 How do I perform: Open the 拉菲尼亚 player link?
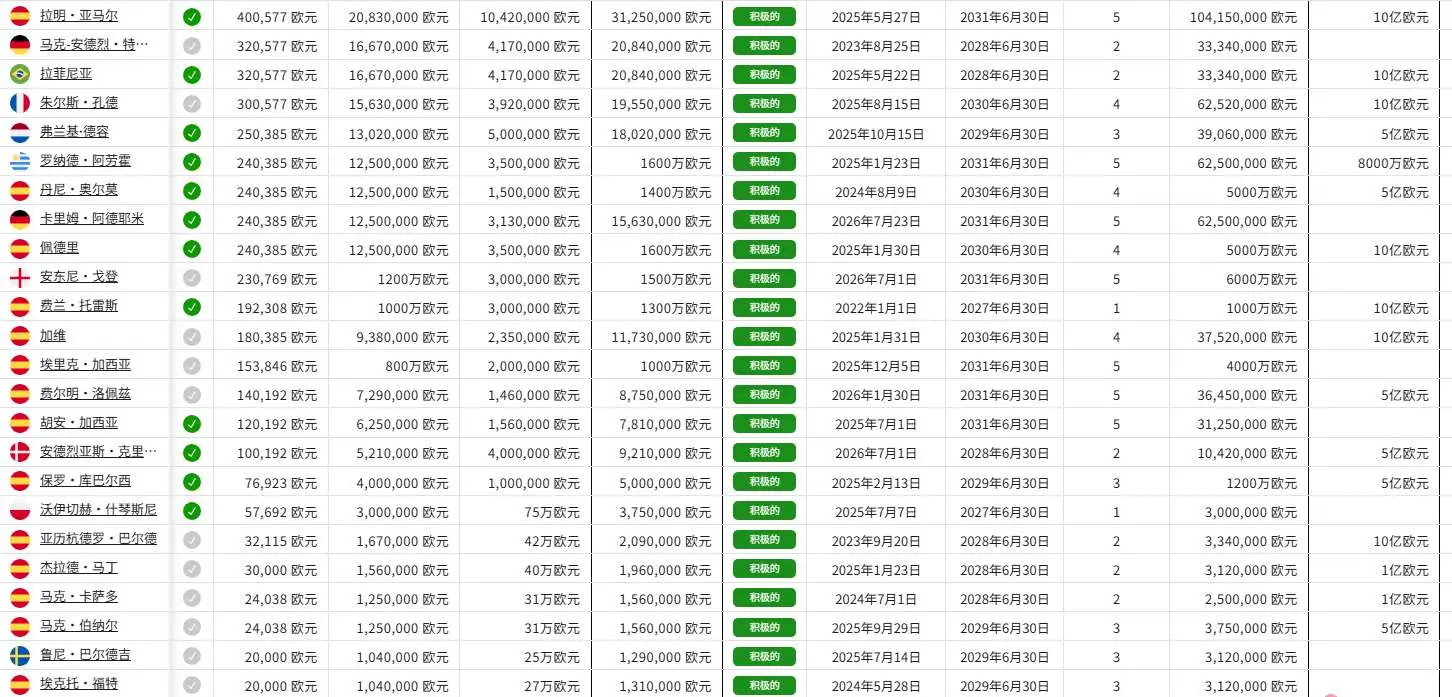(66, 74)
